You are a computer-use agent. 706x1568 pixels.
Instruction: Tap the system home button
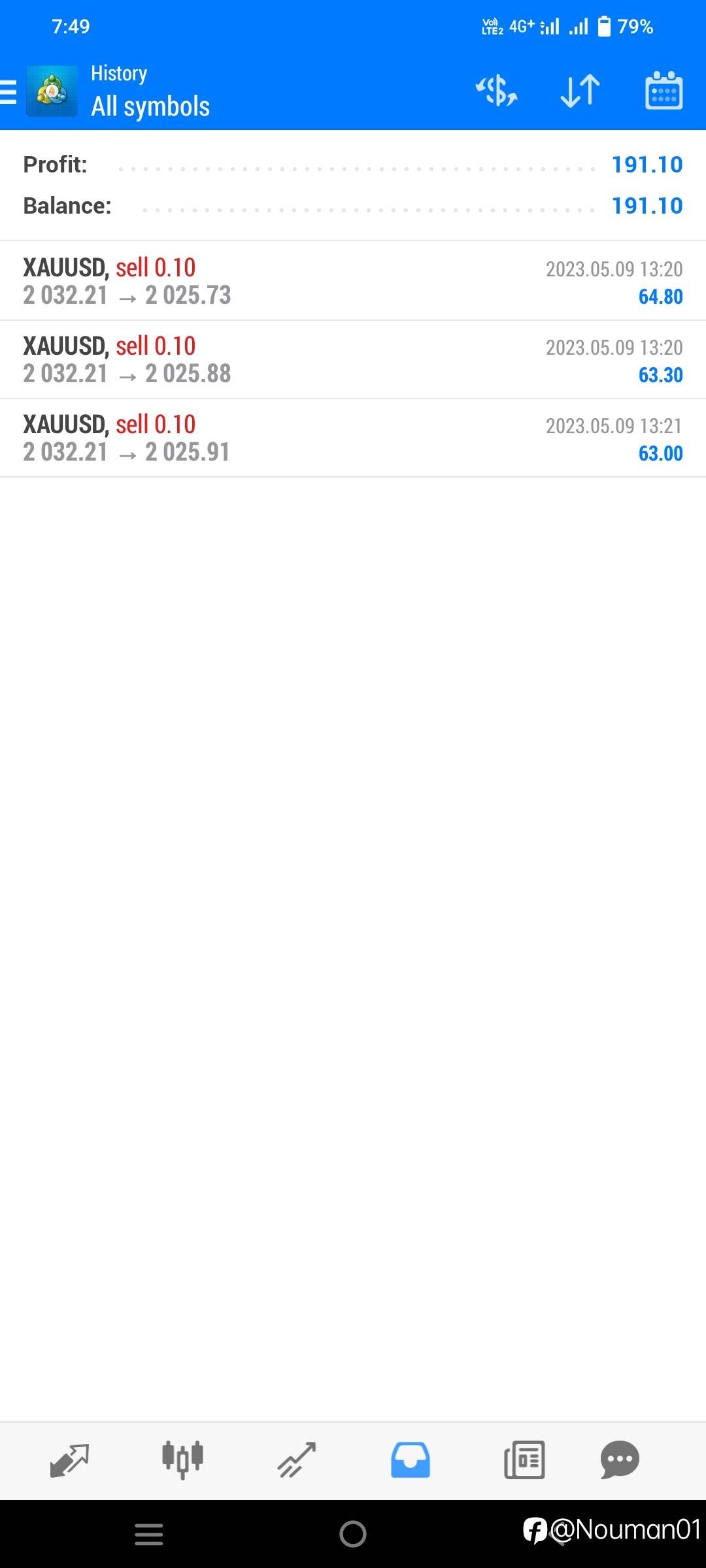point(353,1533)
